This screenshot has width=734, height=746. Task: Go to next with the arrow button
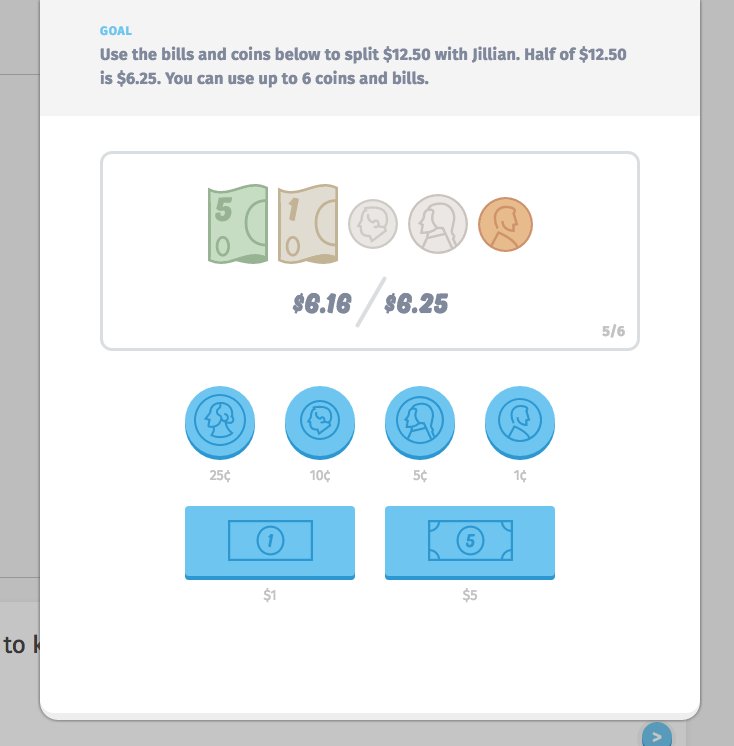point(656,736)
